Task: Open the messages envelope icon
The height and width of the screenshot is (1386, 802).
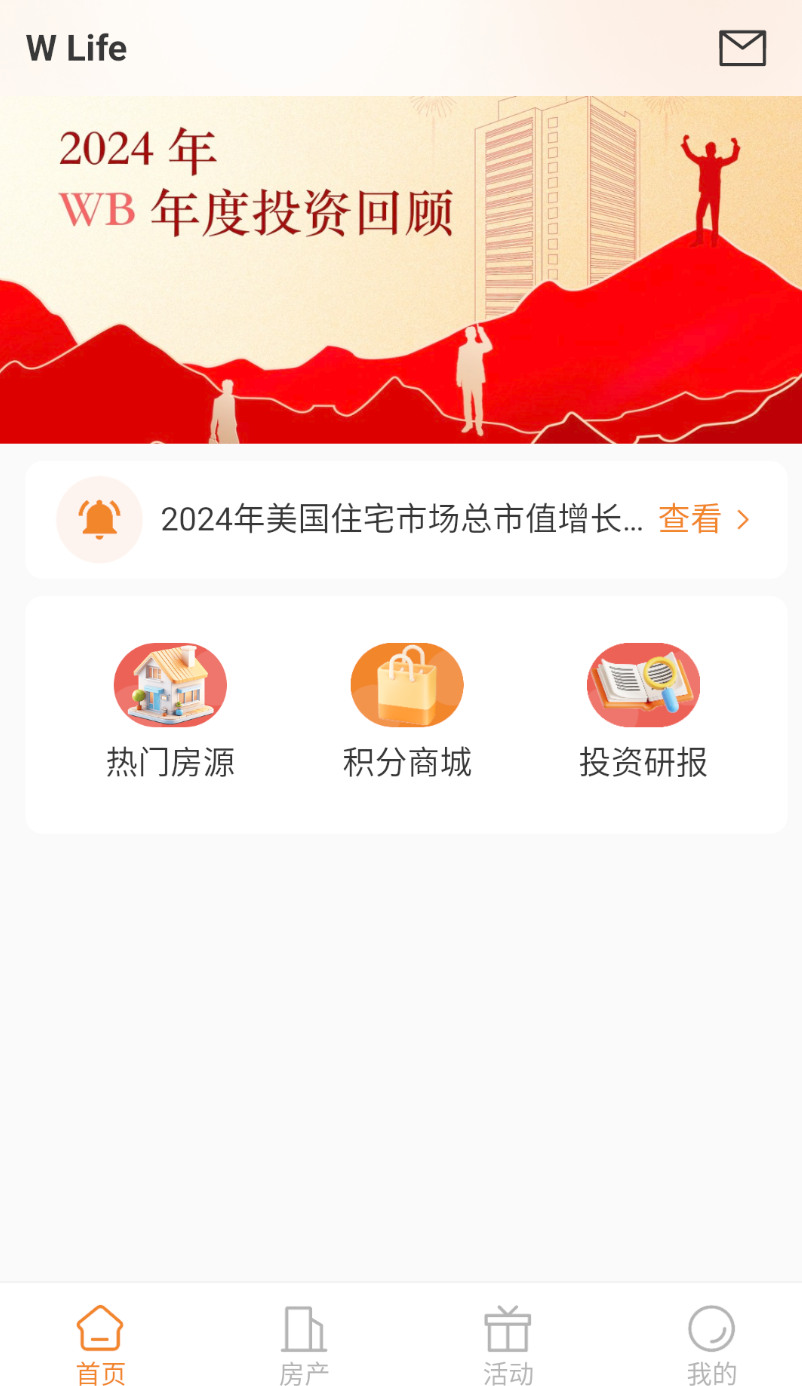Action: tap(742, 48)
